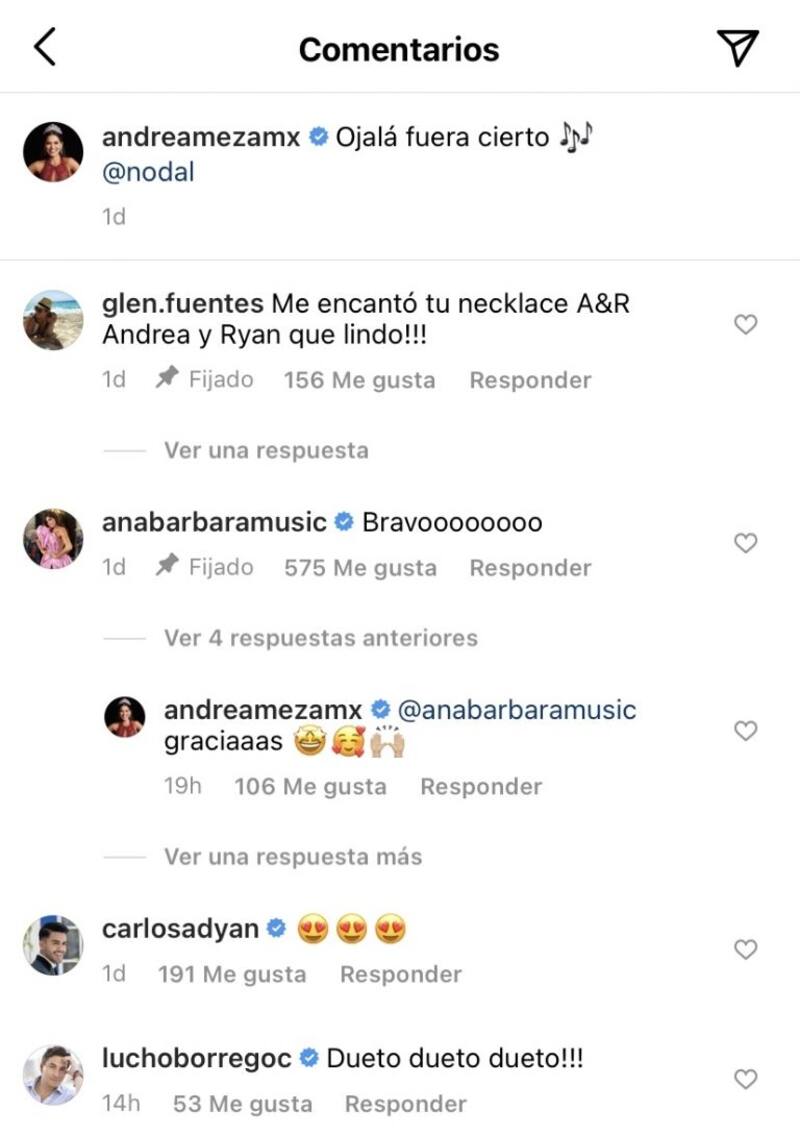Go back from the Comentarios screen
The width and height of the screenshot is (800, 1135).
tap(46, 48)
